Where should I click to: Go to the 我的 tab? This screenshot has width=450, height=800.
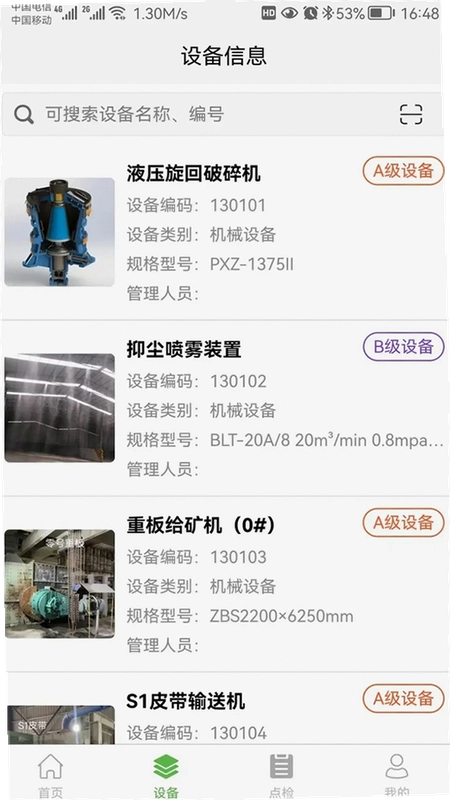coord(397,775)
